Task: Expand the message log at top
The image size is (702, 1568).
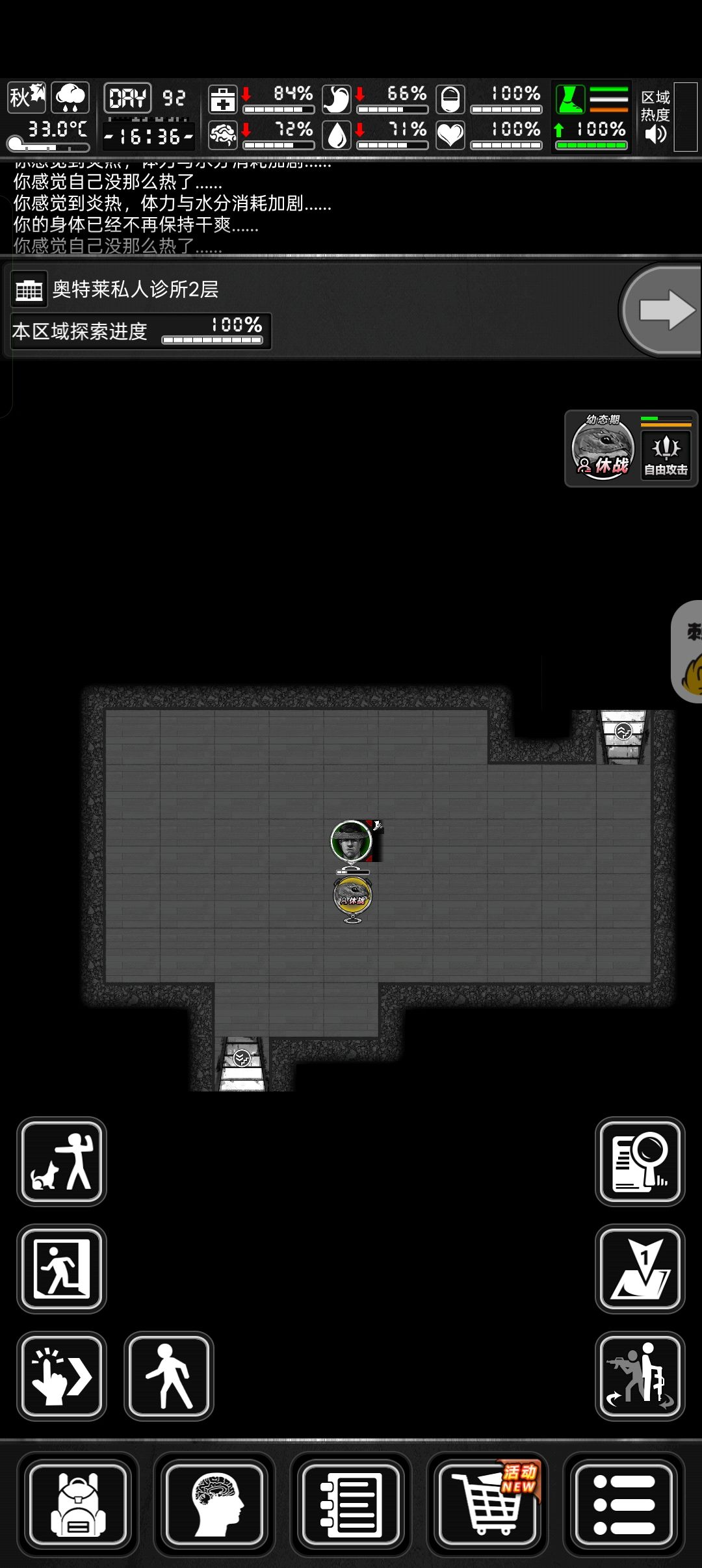Action: (260, 208)
